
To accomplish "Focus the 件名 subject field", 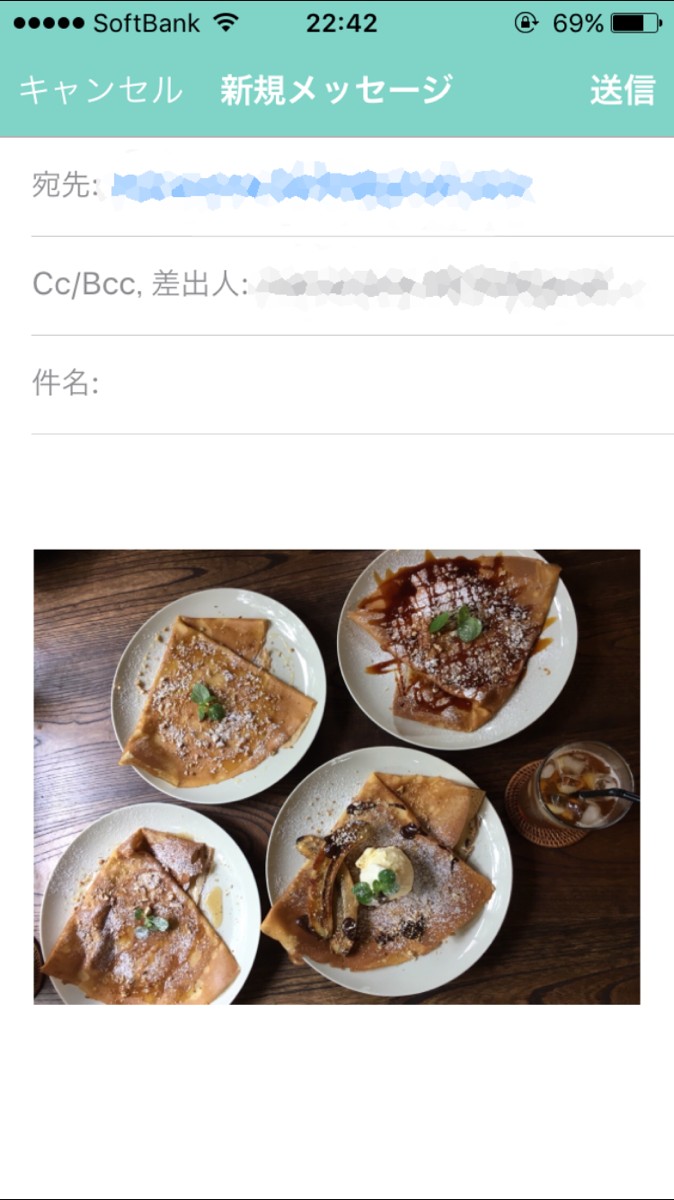I will 380,384.
